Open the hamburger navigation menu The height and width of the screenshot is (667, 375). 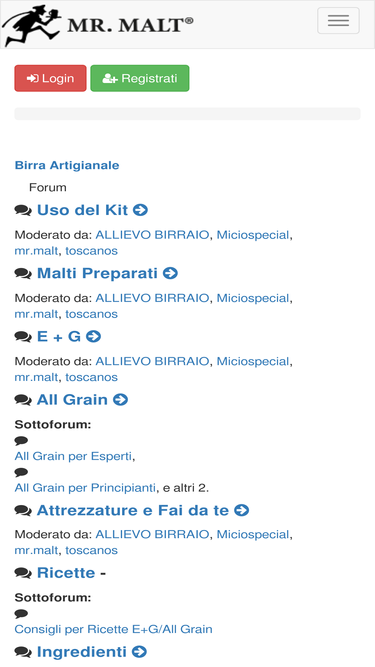point(338,20)
